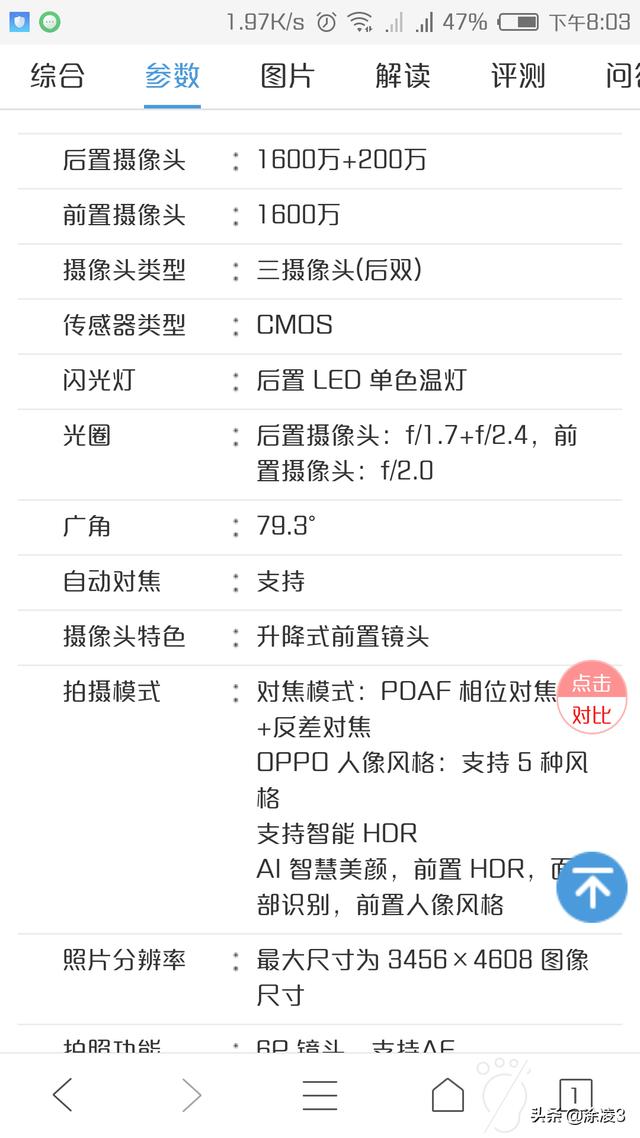Go back to the previous page
640x1138 pixels.
coord(63,1095)
